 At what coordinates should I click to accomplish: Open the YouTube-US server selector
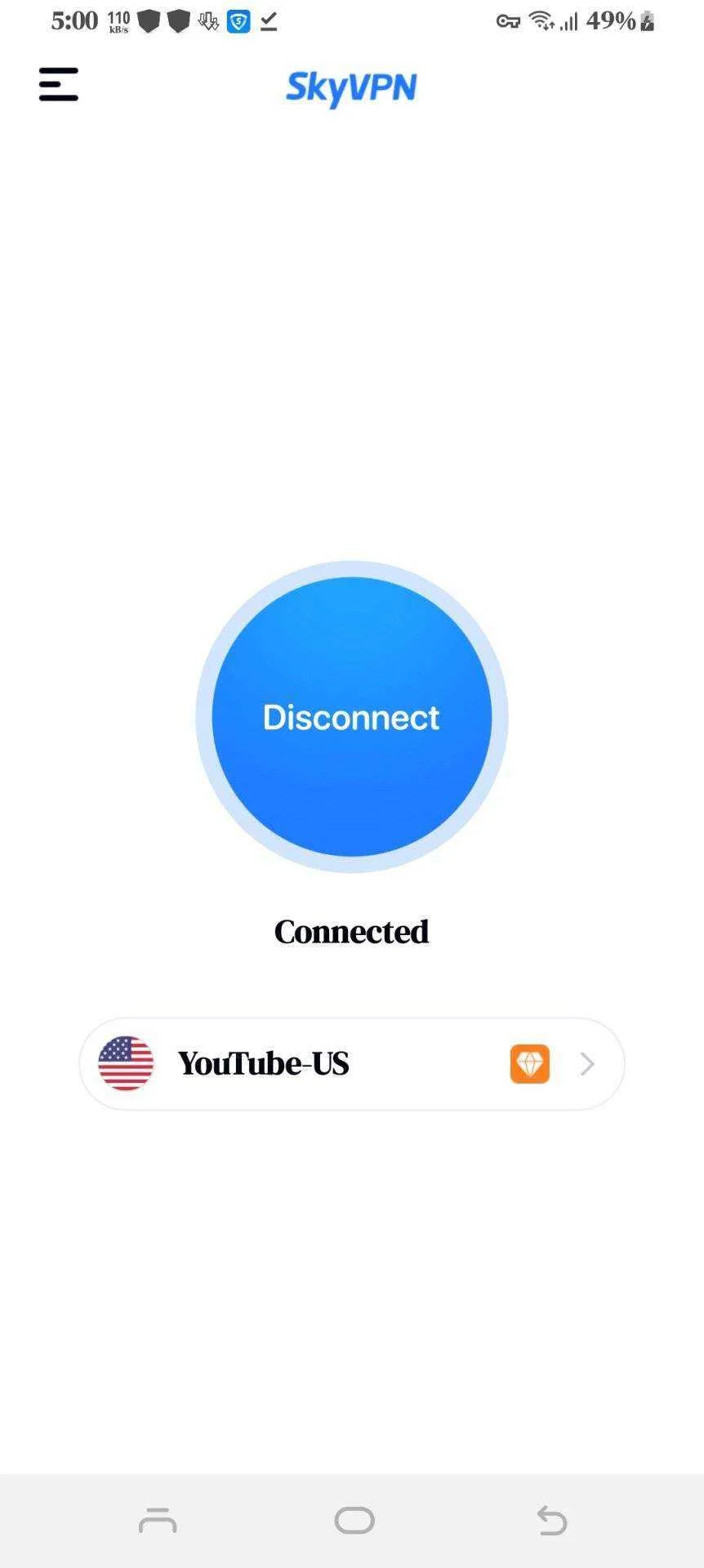pyautogui.click(x=352, y=1063)
